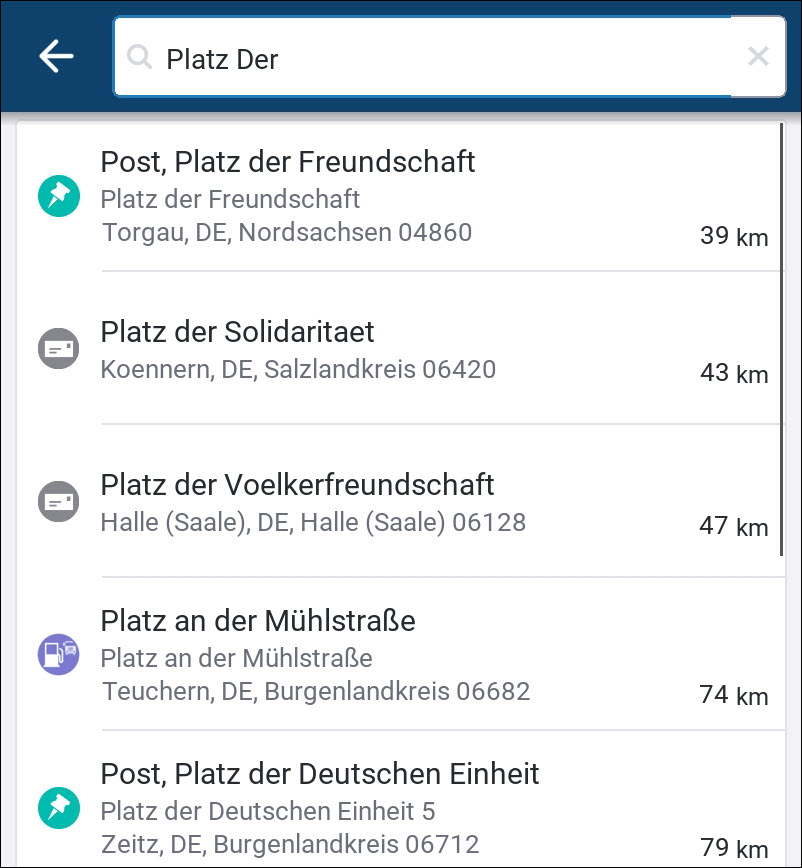Open Platz an der Mühlstraße in Teuchern
The image size is (802, 868).
400,655
